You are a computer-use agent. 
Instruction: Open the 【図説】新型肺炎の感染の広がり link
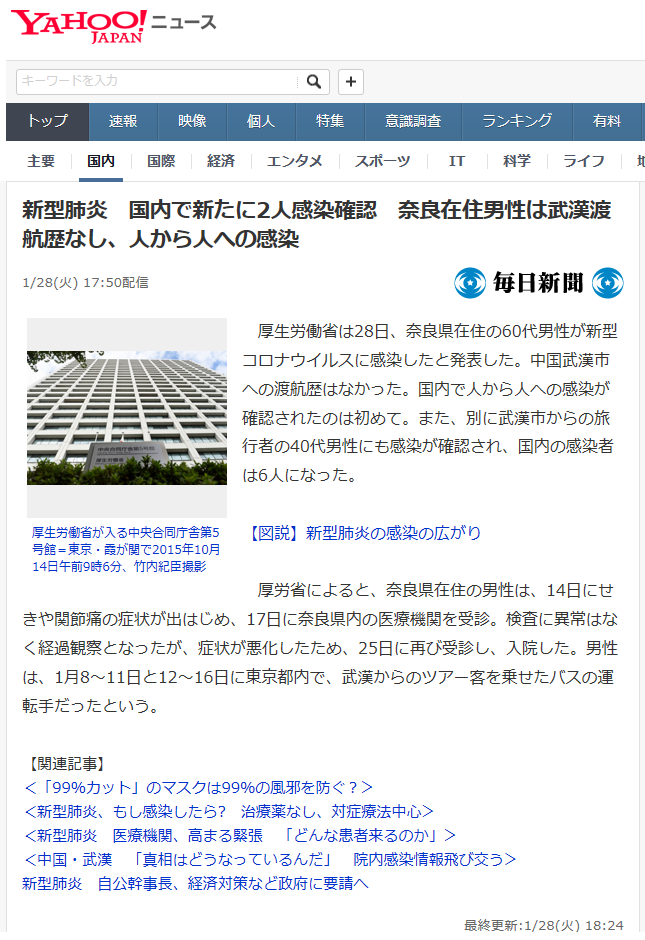click(x=363, y=533)
